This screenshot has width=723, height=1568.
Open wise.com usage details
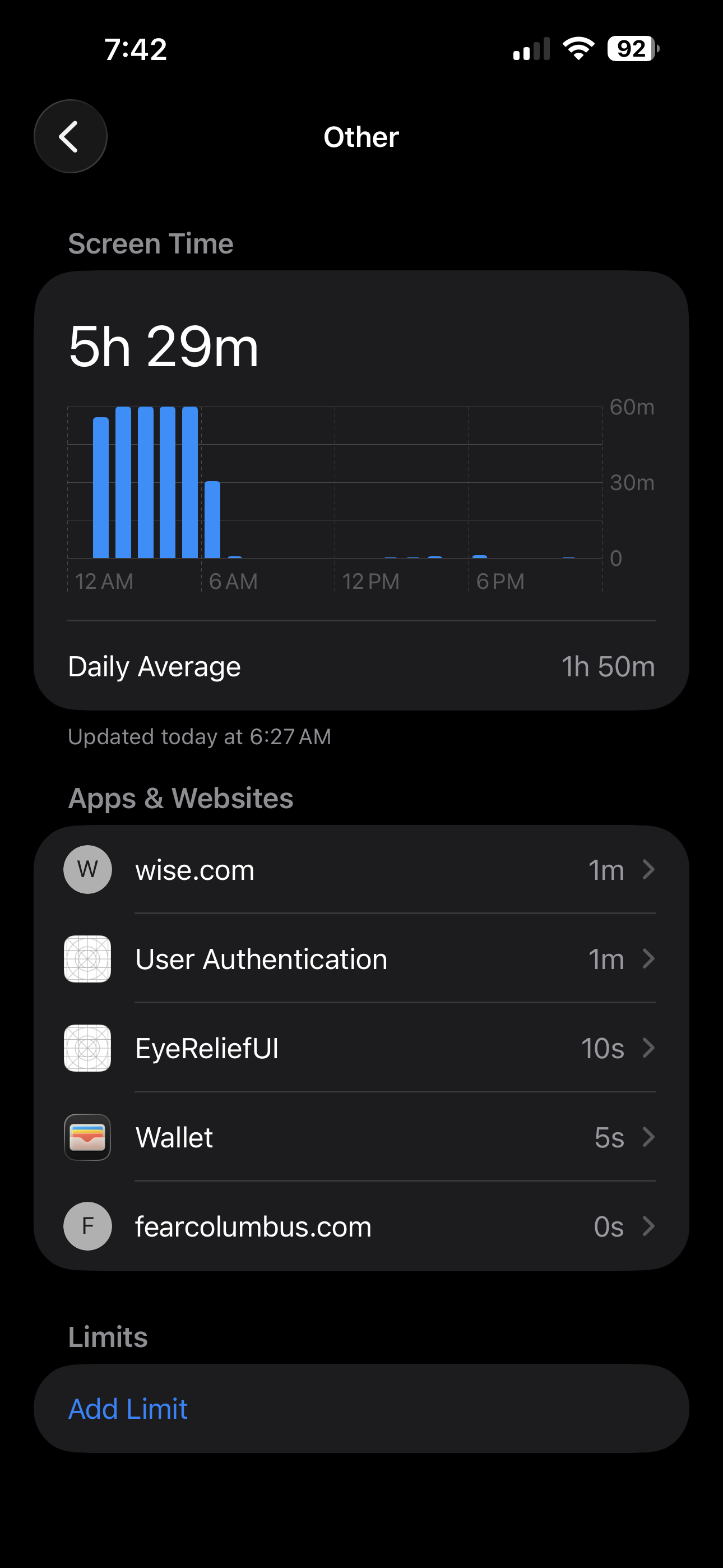[x=361, y=869]
